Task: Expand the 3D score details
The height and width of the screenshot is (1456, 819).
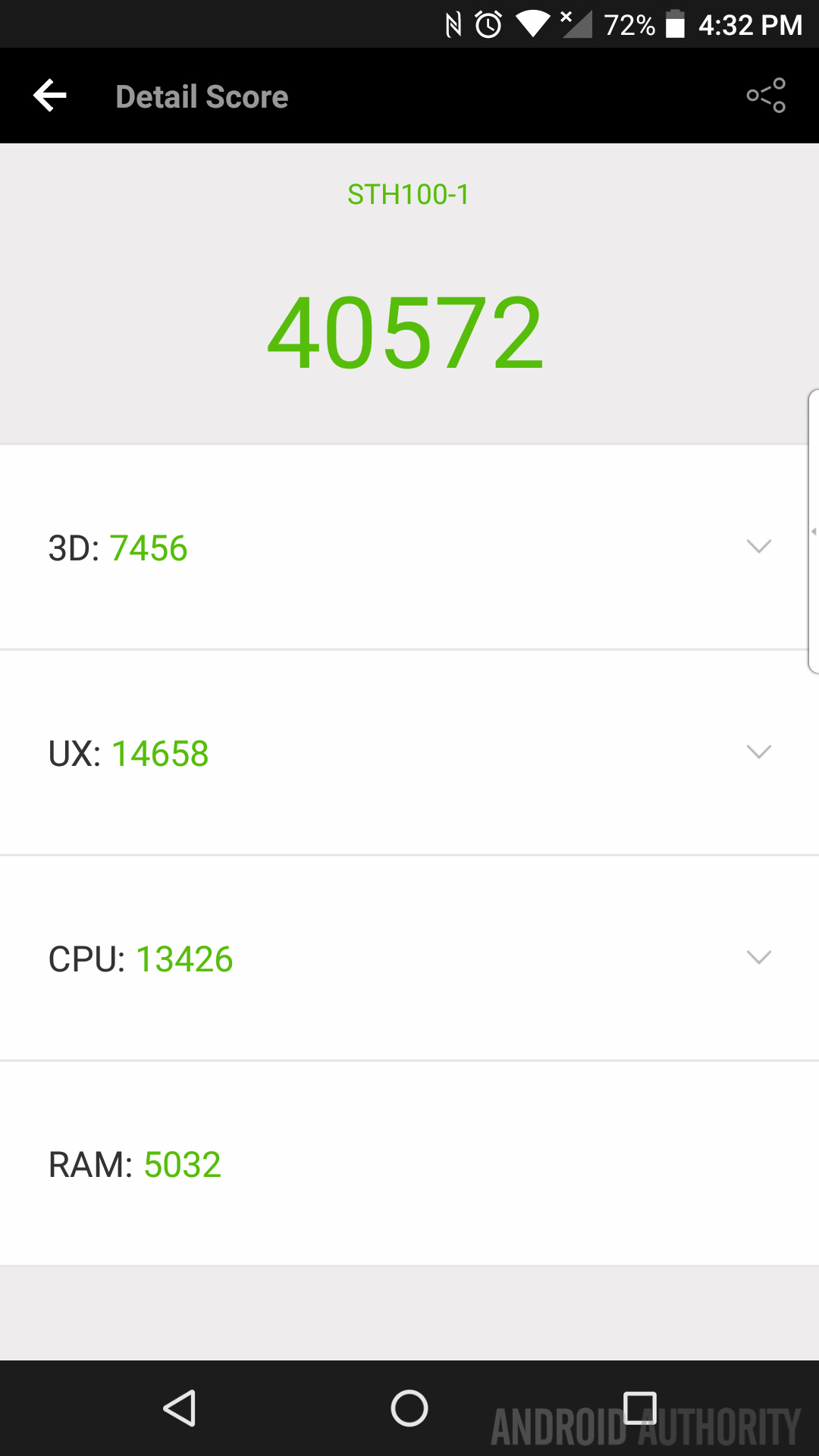Action: 758,547
